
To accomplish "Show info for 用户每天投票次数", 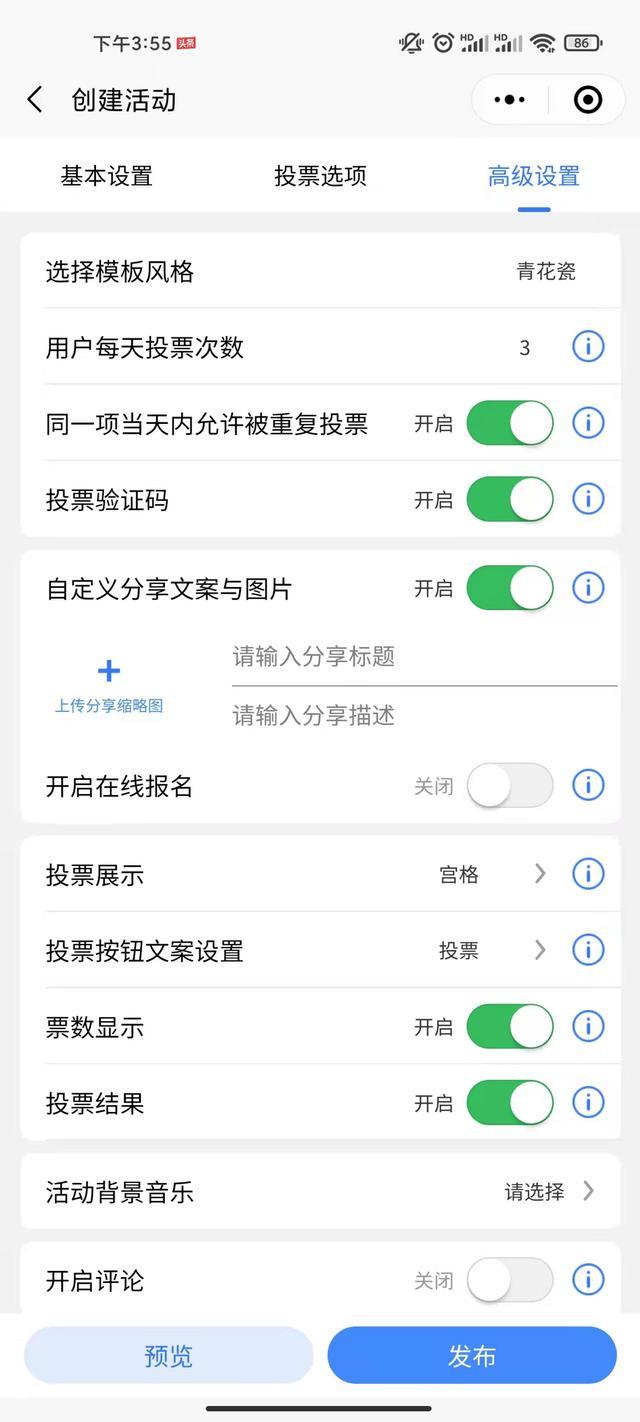I will (588, 347).
